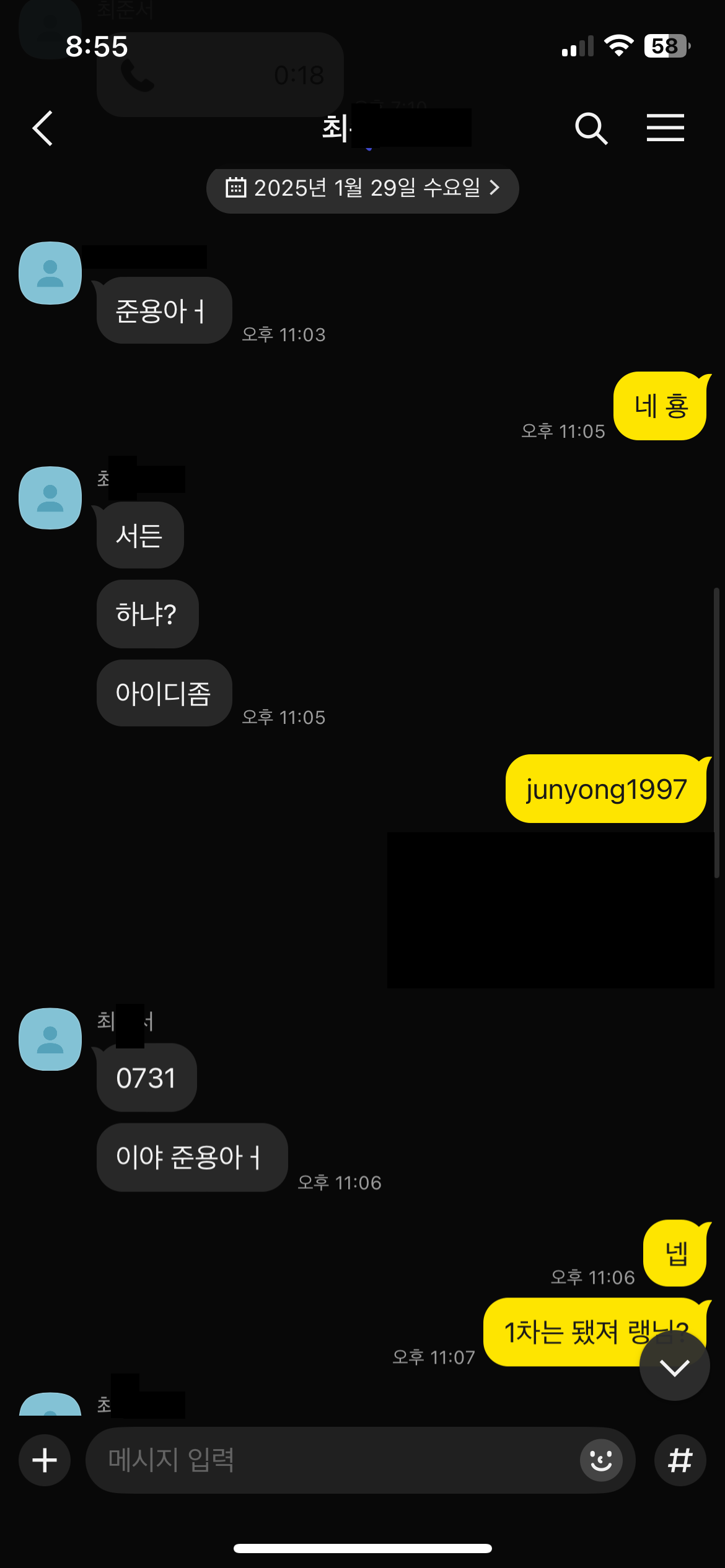The image size is (725, 1568).
Task: Open the chat room hamburger menu
Action: (665, 128)
